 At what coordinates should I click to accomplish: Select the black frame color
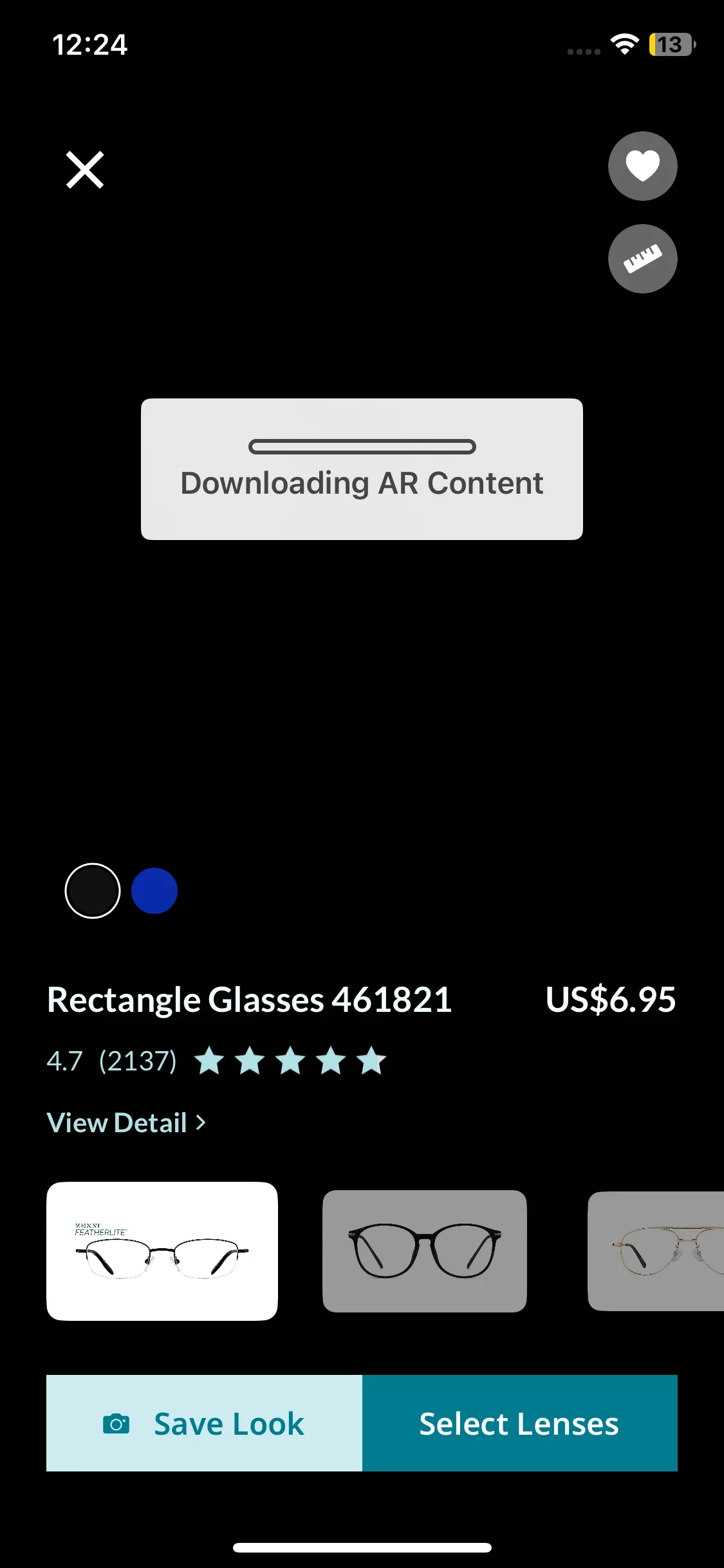(x=93, y=891)
